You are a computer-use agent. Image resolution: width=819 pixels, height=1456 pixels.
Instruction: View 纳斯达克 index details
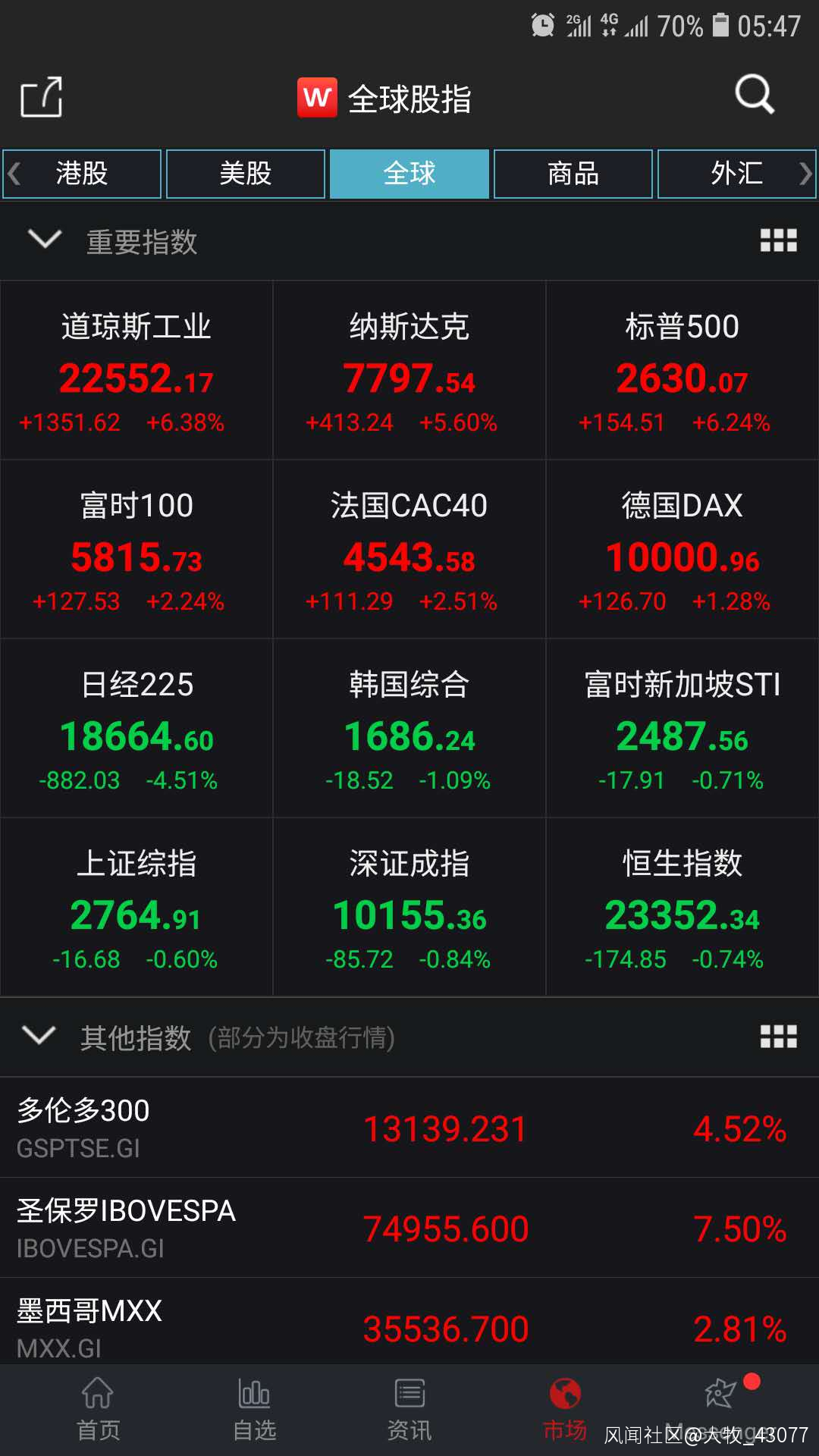click(x=409, y=371)
